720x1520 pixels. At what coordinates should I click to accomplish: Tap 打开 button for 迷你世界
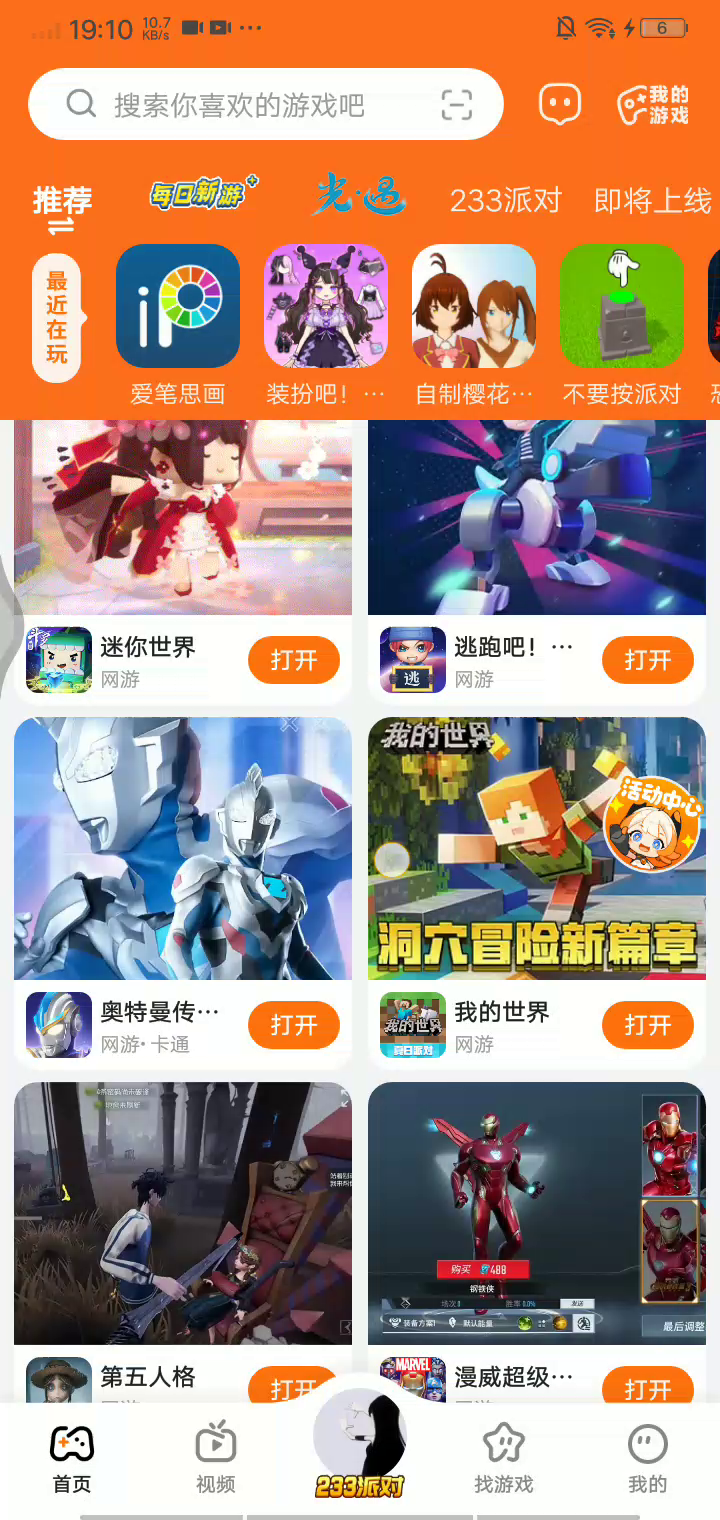coord(294,661)
